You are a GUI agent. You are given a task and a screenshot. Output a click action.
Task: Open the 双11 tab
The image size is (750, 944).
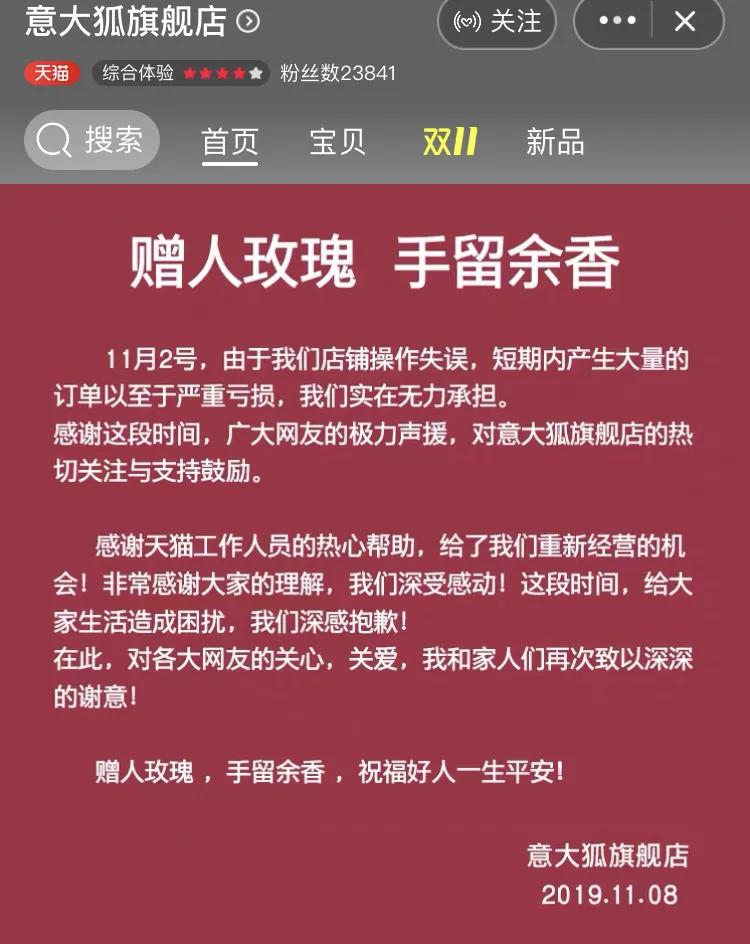(x=450, y=141)
